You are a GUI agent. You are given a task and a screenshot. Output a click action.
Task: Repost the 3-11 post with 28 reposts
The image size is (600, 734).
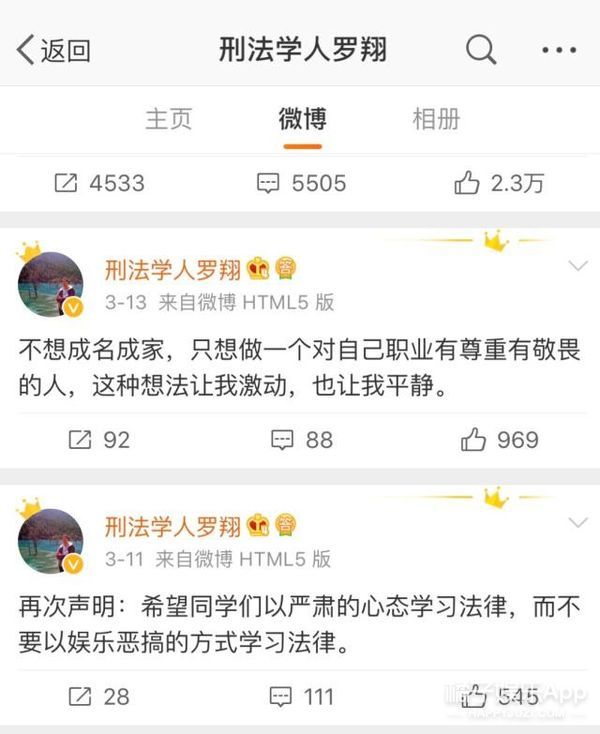99,696
